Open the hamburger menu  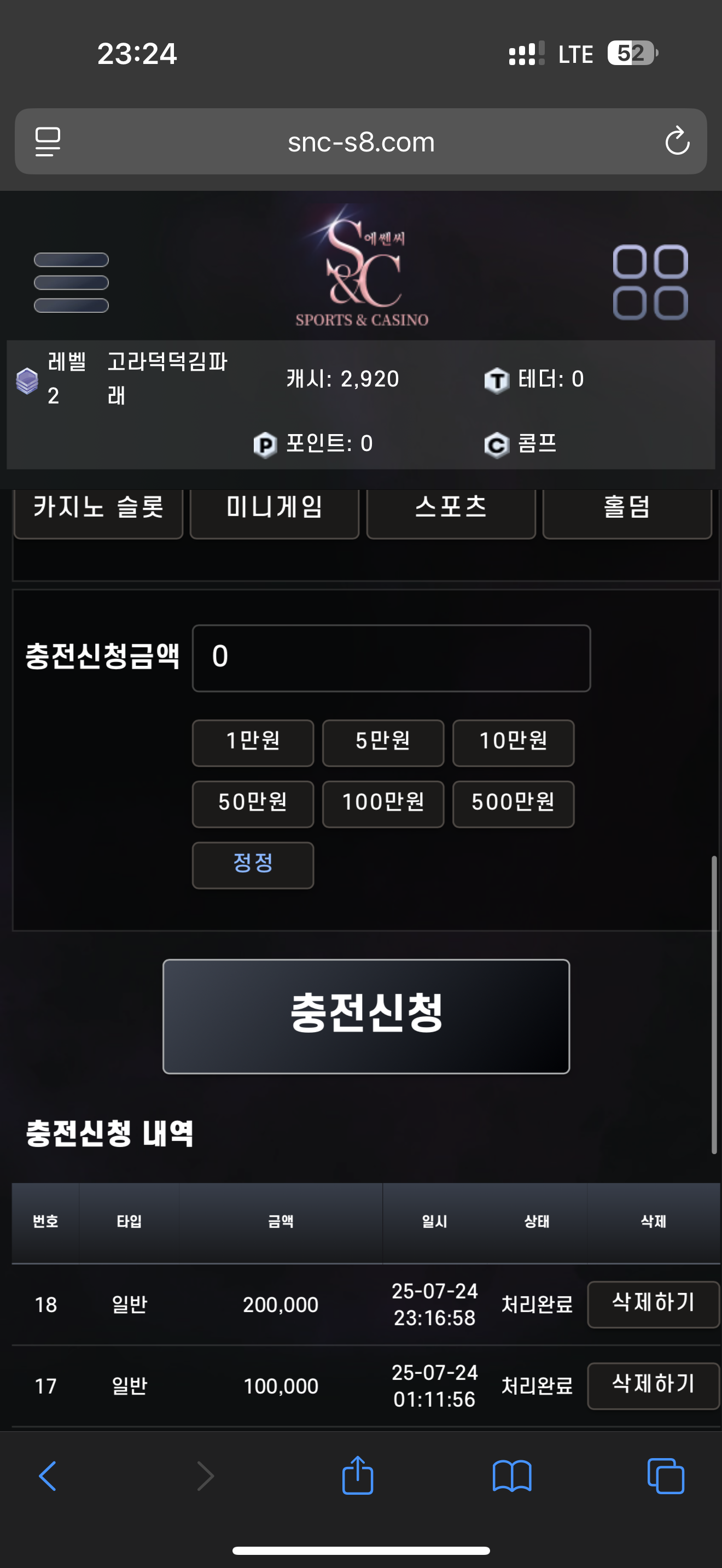(x=71, y=283)
